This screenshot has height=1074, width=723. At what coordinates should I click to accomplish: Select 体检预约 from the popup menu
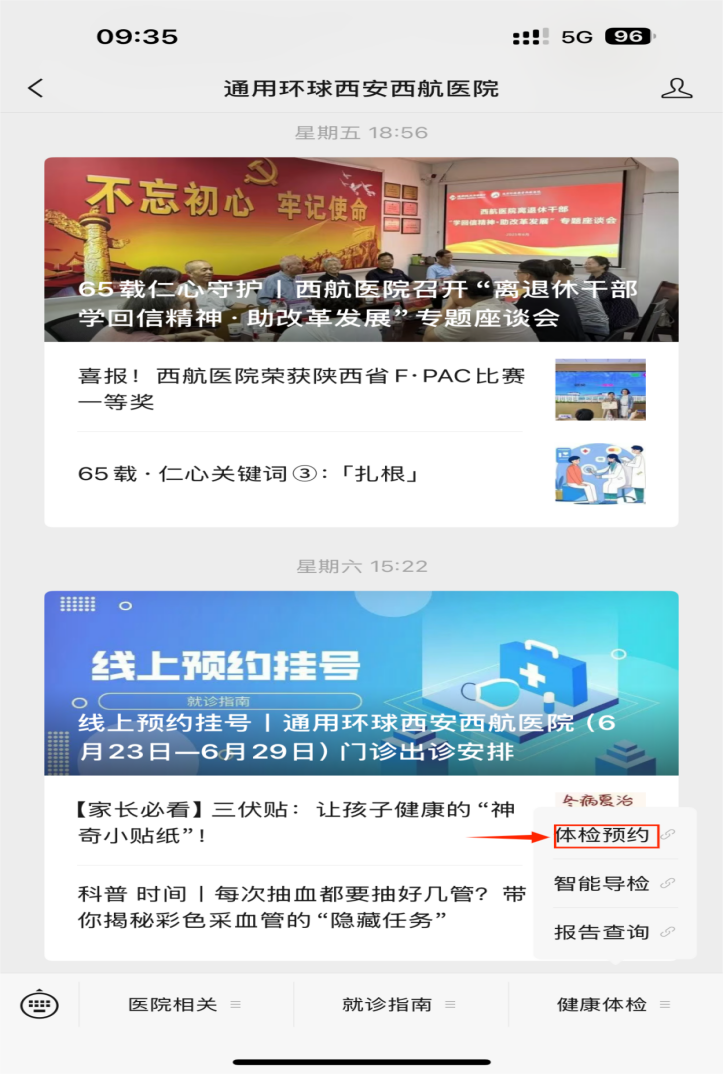[605, 835]
